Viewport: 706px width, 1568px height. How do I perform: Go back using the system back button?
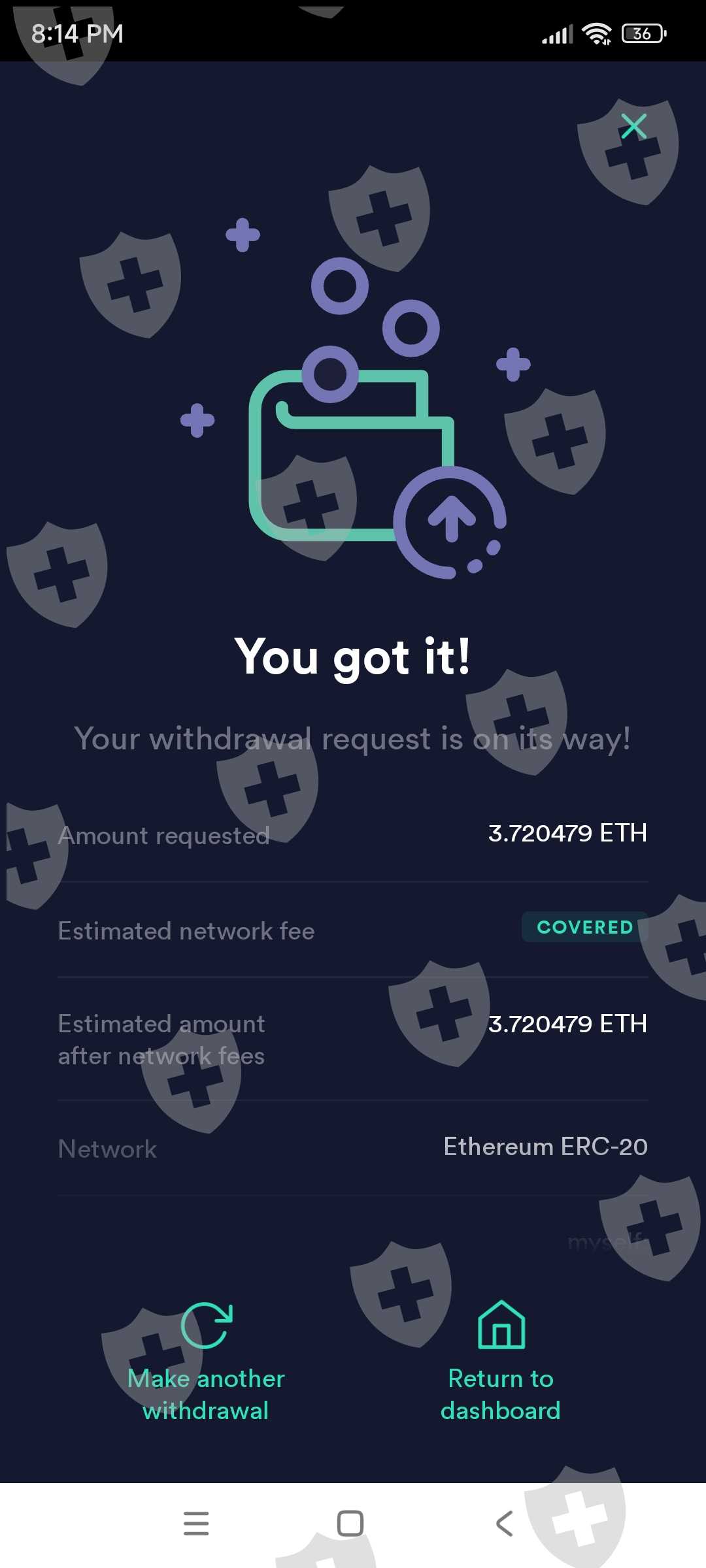pos(504,1523)
